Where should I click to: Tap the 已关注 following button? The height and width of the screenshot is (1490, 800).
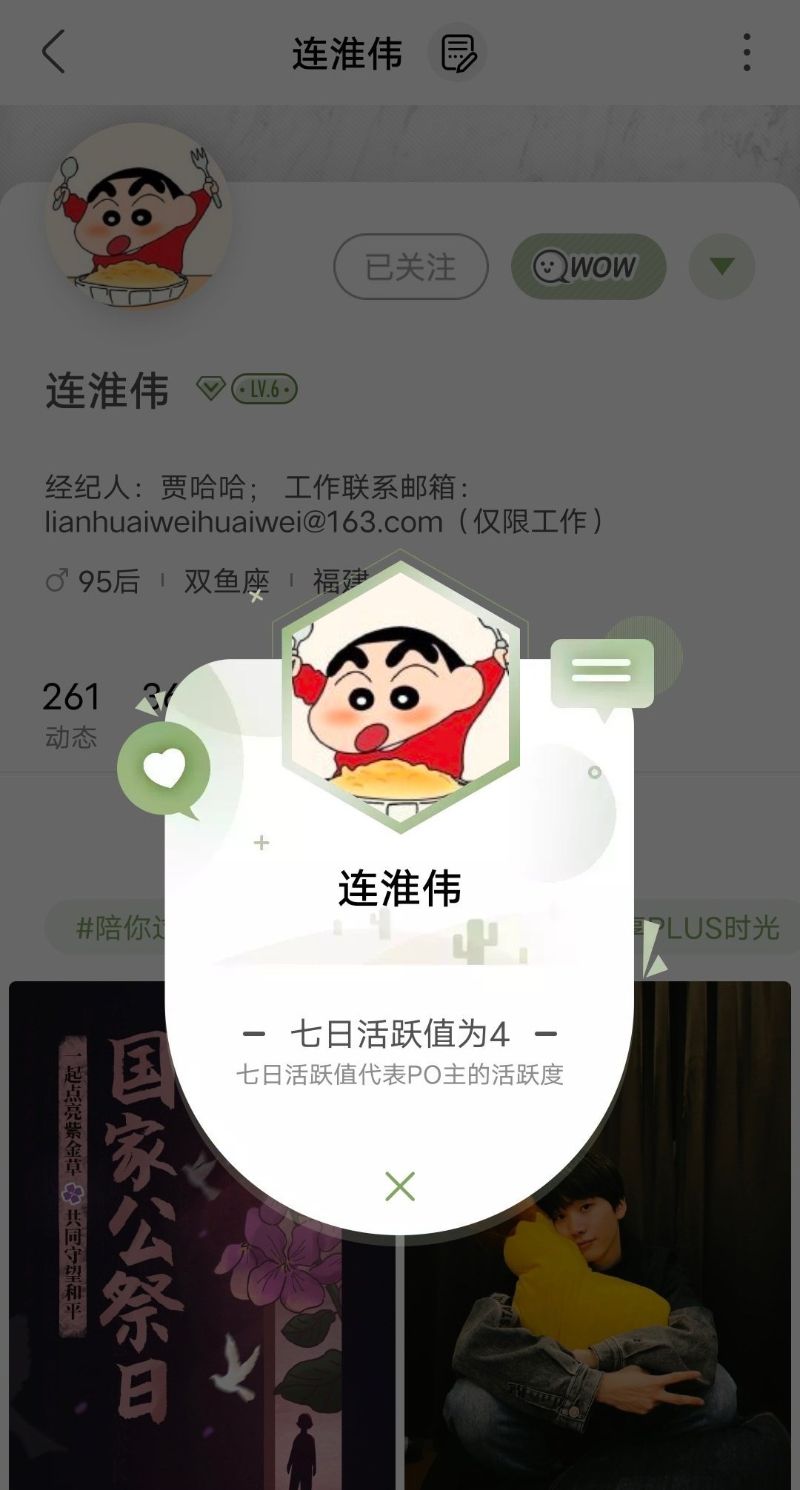[410, 267]
